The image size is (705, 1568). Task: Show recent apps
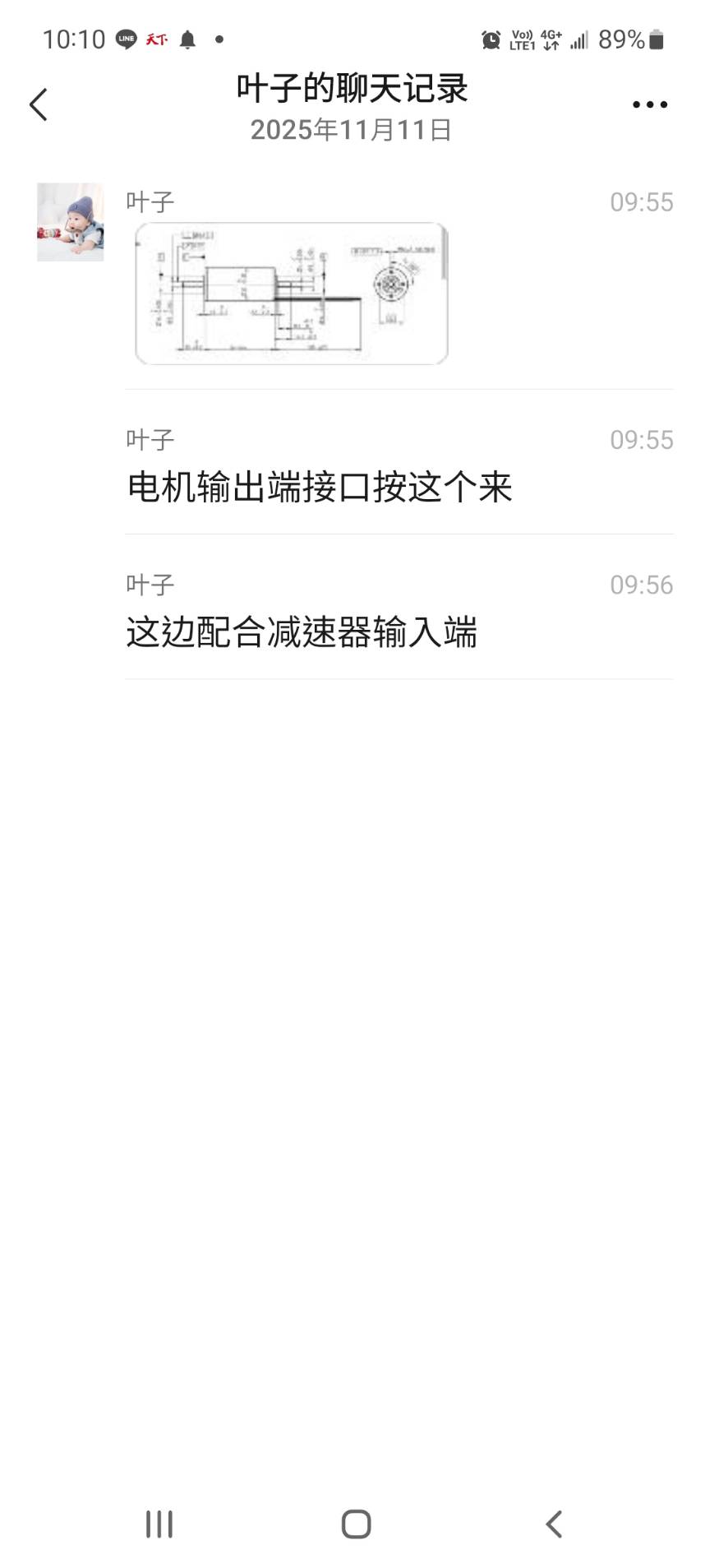coord(159,1524)
